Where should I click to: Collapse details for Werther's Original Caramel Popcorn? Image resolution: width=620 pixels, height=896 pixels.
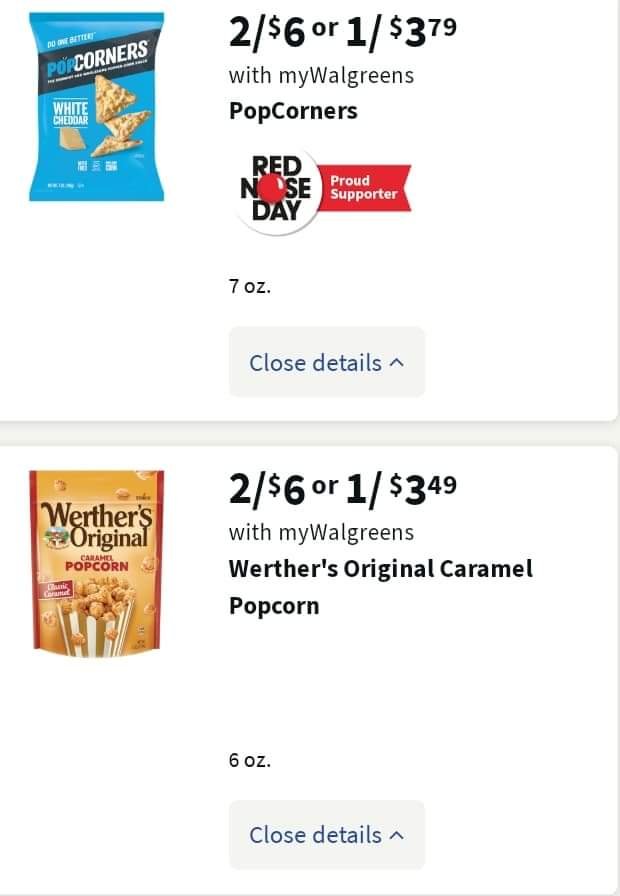tap(326, 834)
